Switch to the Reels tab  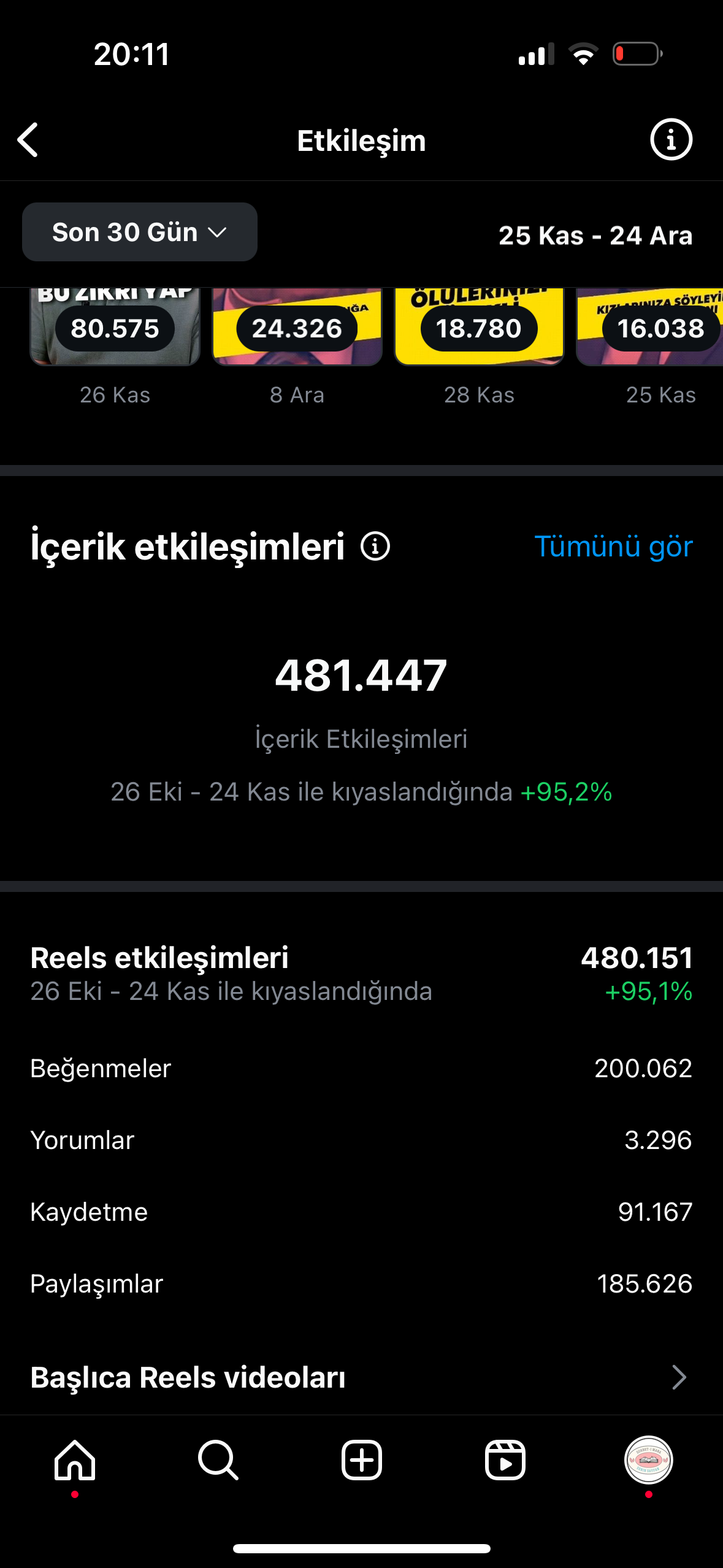(505, 1461)
